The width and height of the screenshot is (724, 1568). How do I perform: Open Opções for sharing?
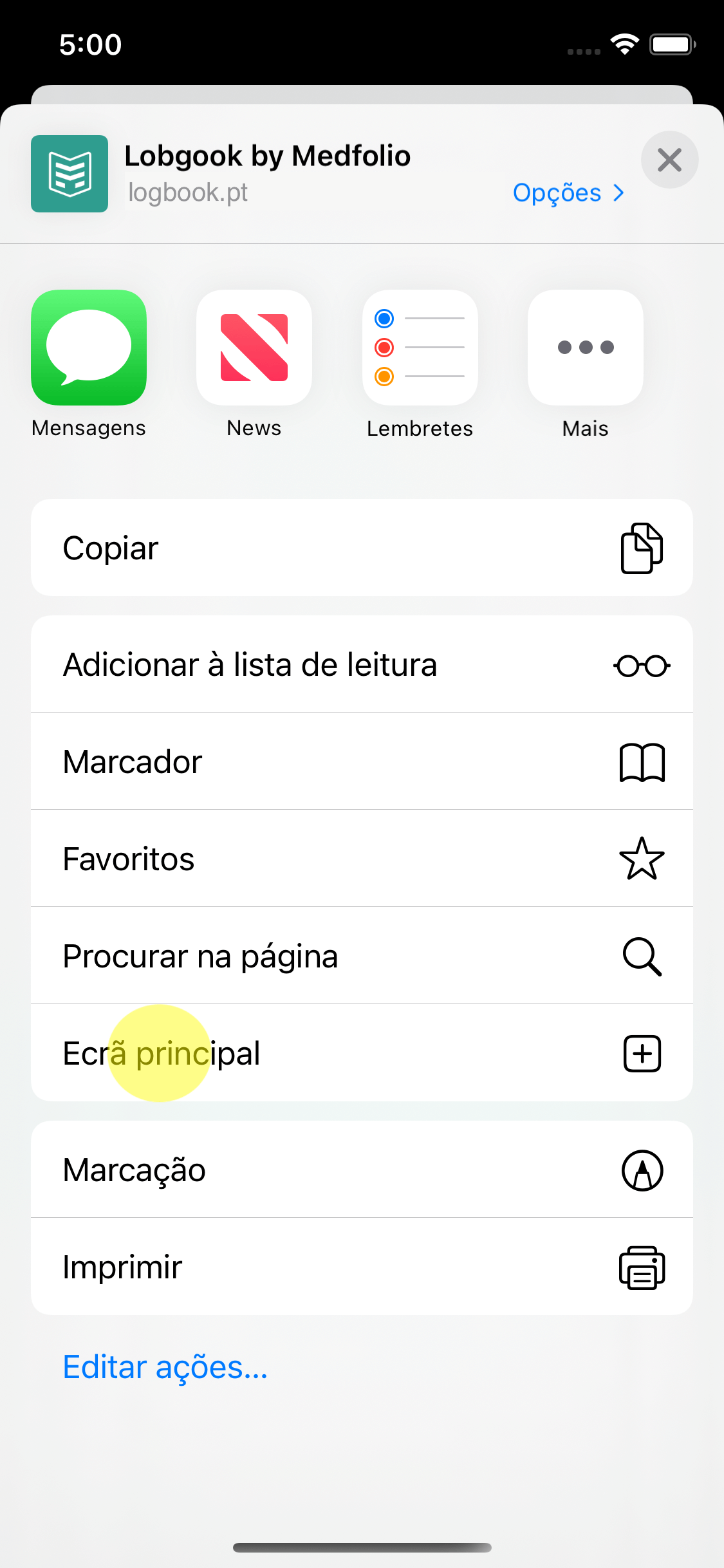coord(568,193)
